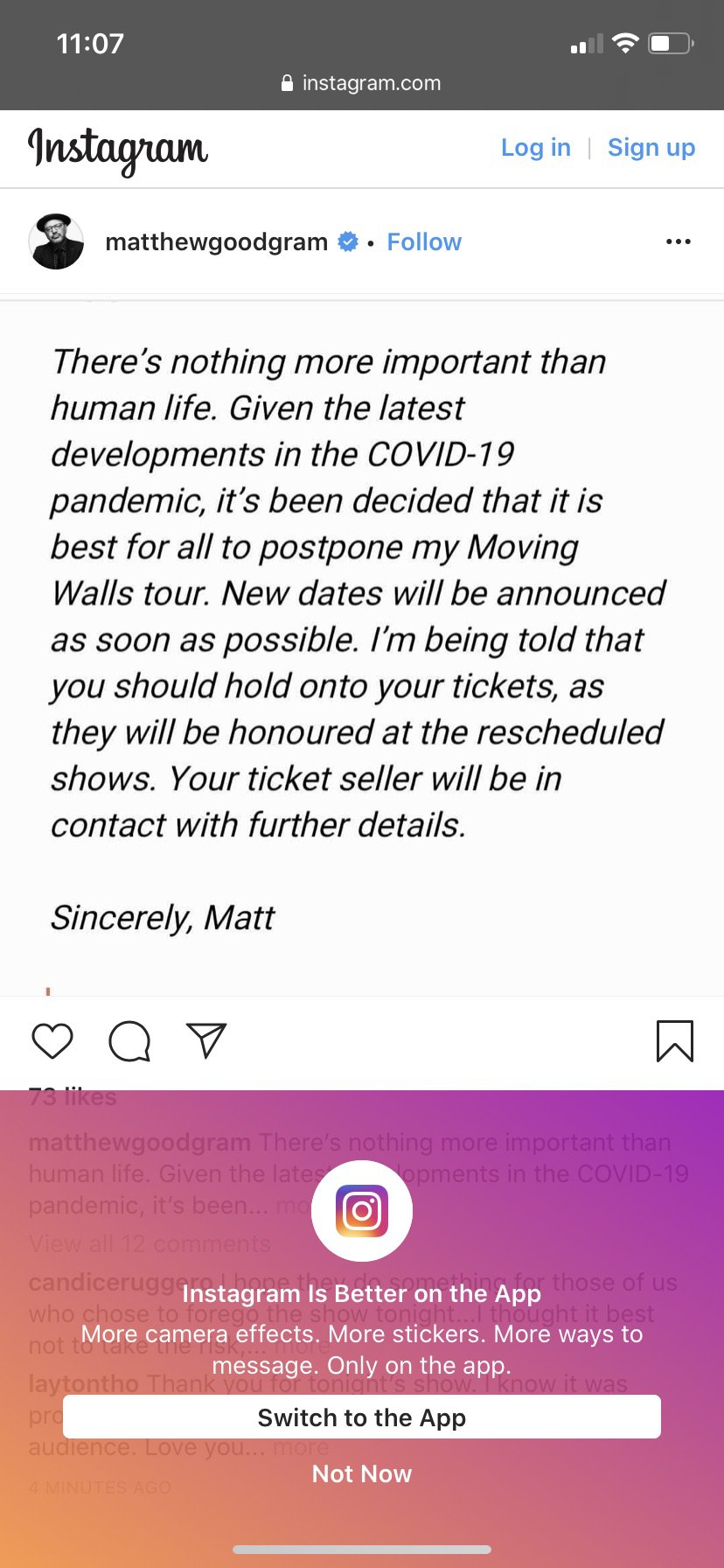Tap the instagram.com address bar
The width and height of the screenshot is (724, 1568).
362,83
